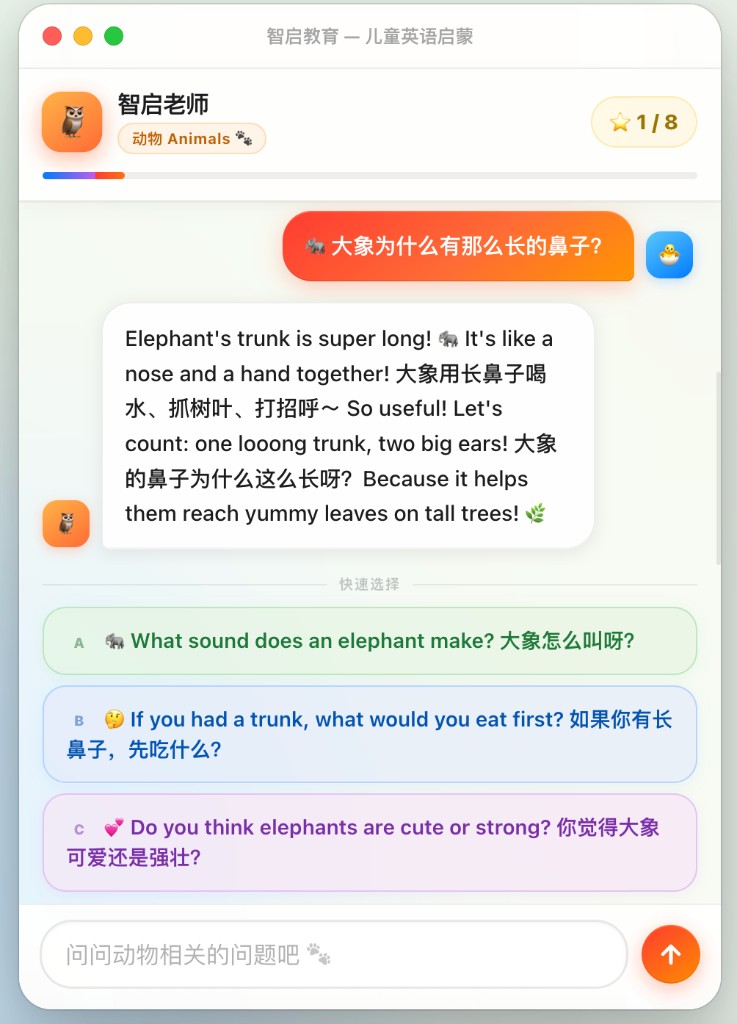Click the chick avatar next to the user's question
This screenshot has width=737, height=1024.
coord(669,254)
